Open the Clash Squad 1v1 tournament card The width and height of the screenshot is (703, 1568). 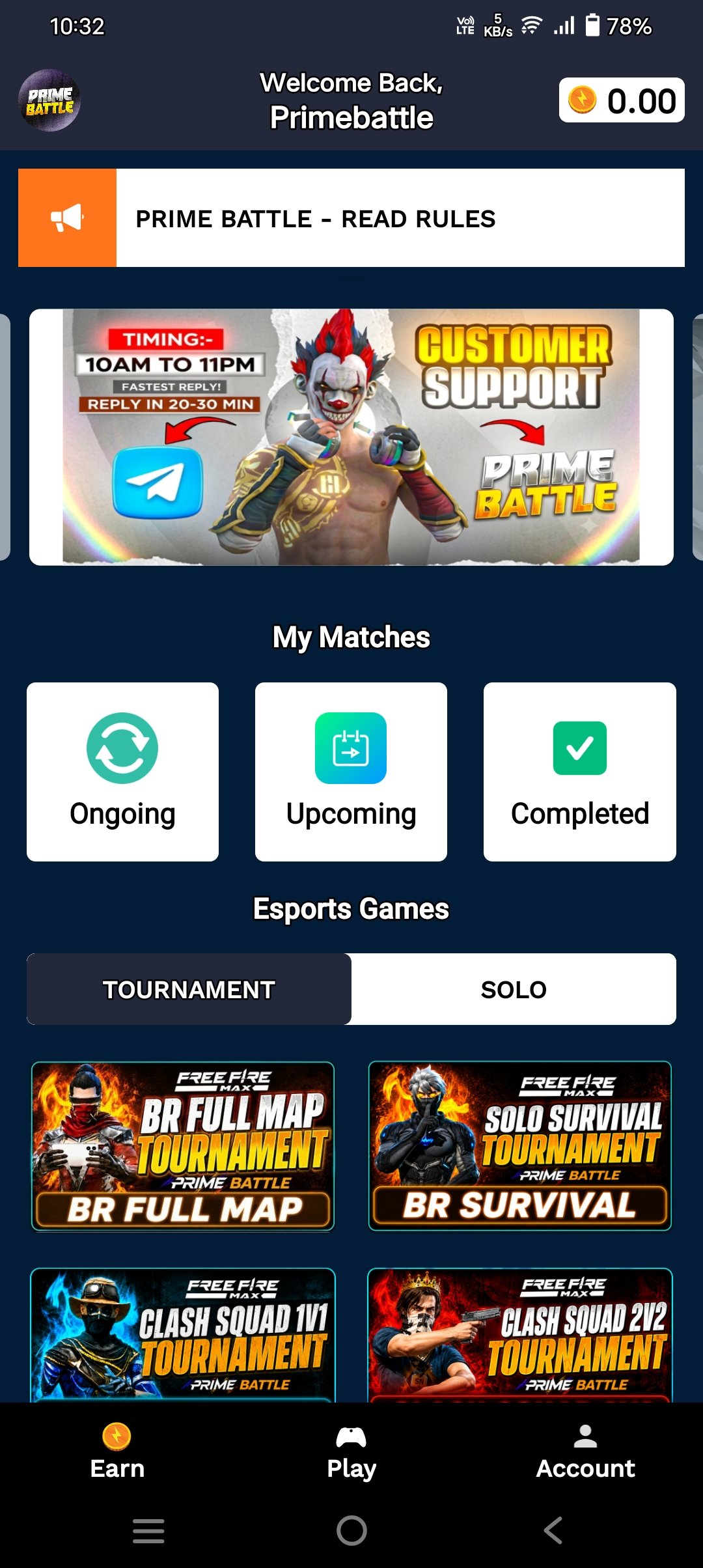pyautogui.click(x=183, y=1335)
